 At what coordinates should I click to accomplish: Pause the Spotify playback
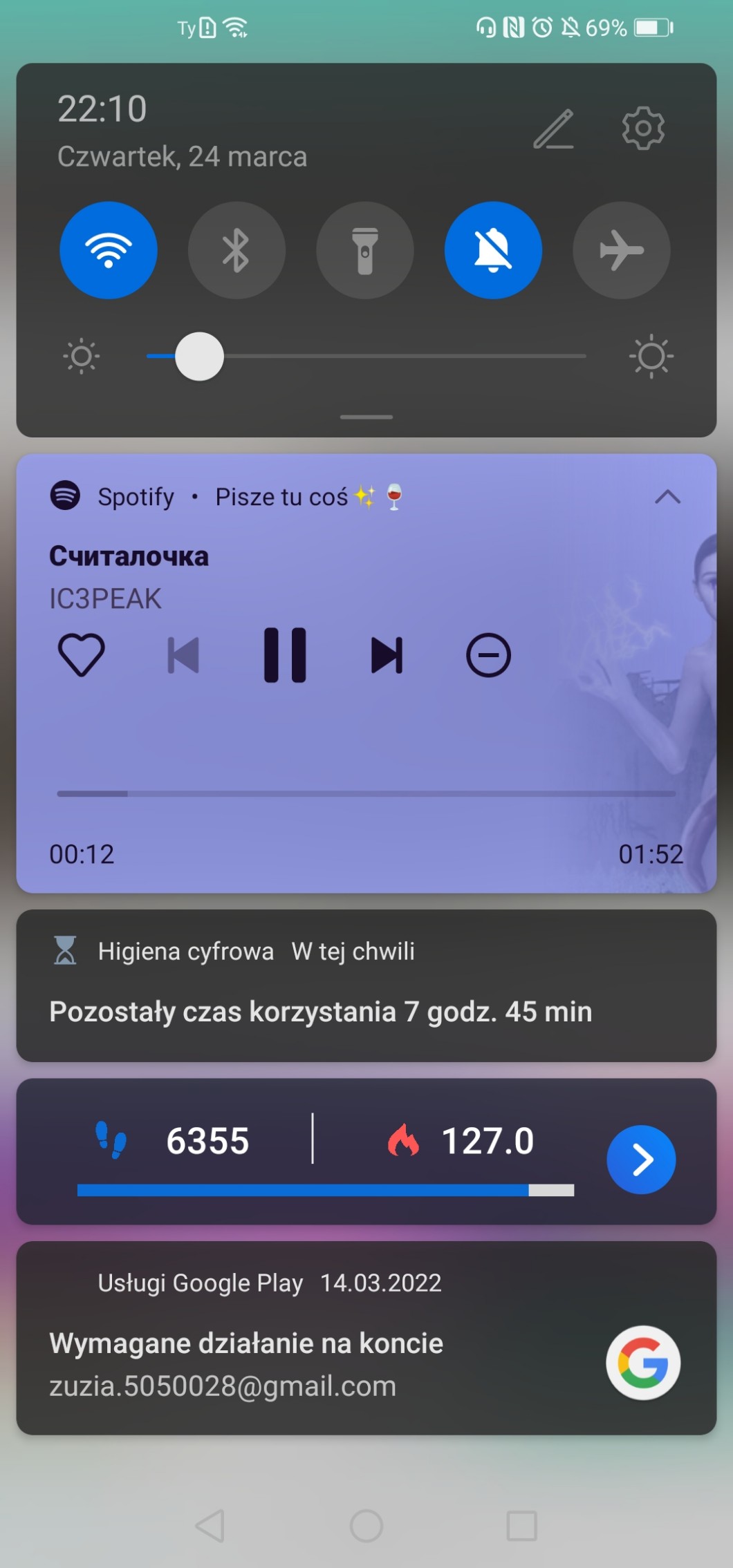click(x=285, y=655)
